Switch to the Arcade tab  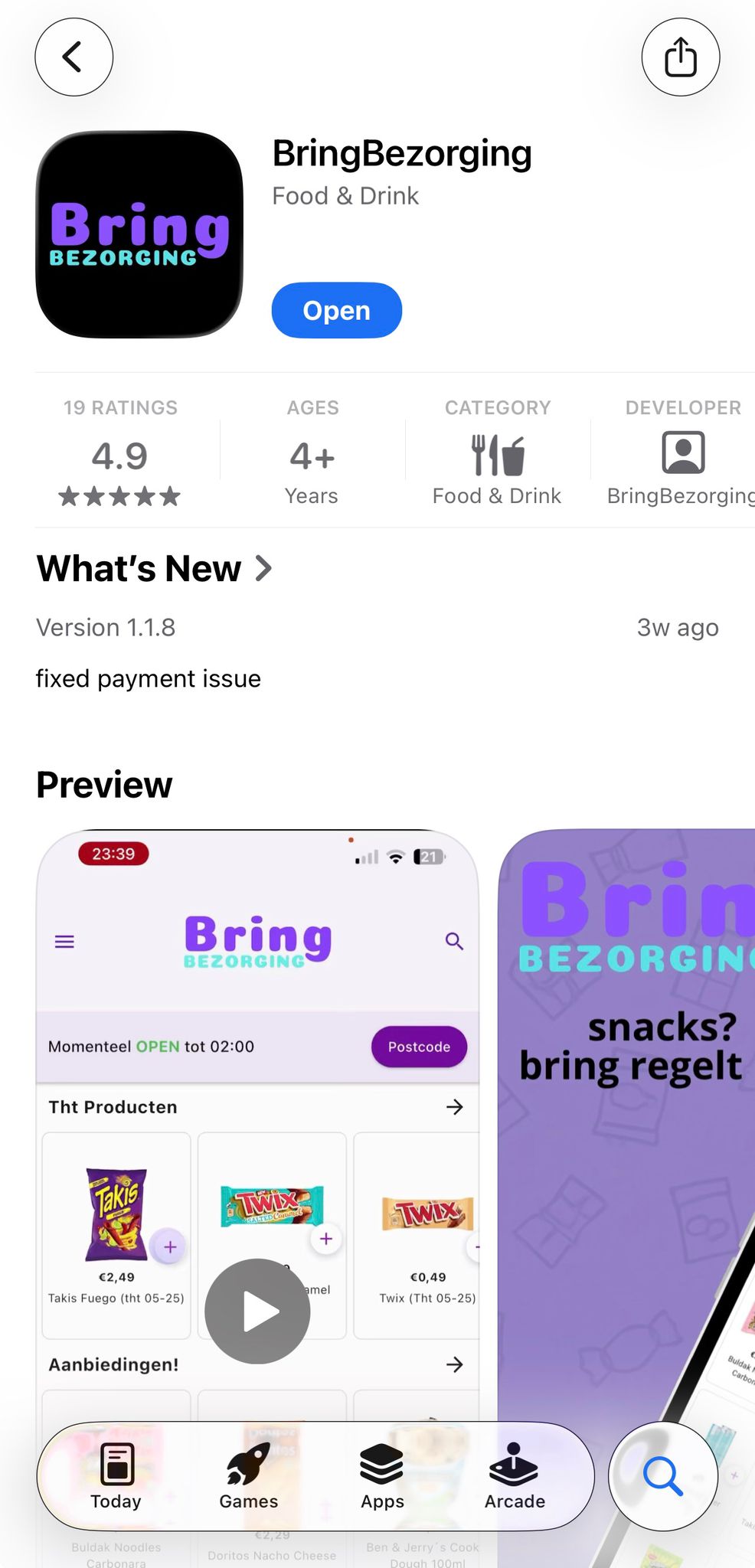click(x=515, y=1476)
